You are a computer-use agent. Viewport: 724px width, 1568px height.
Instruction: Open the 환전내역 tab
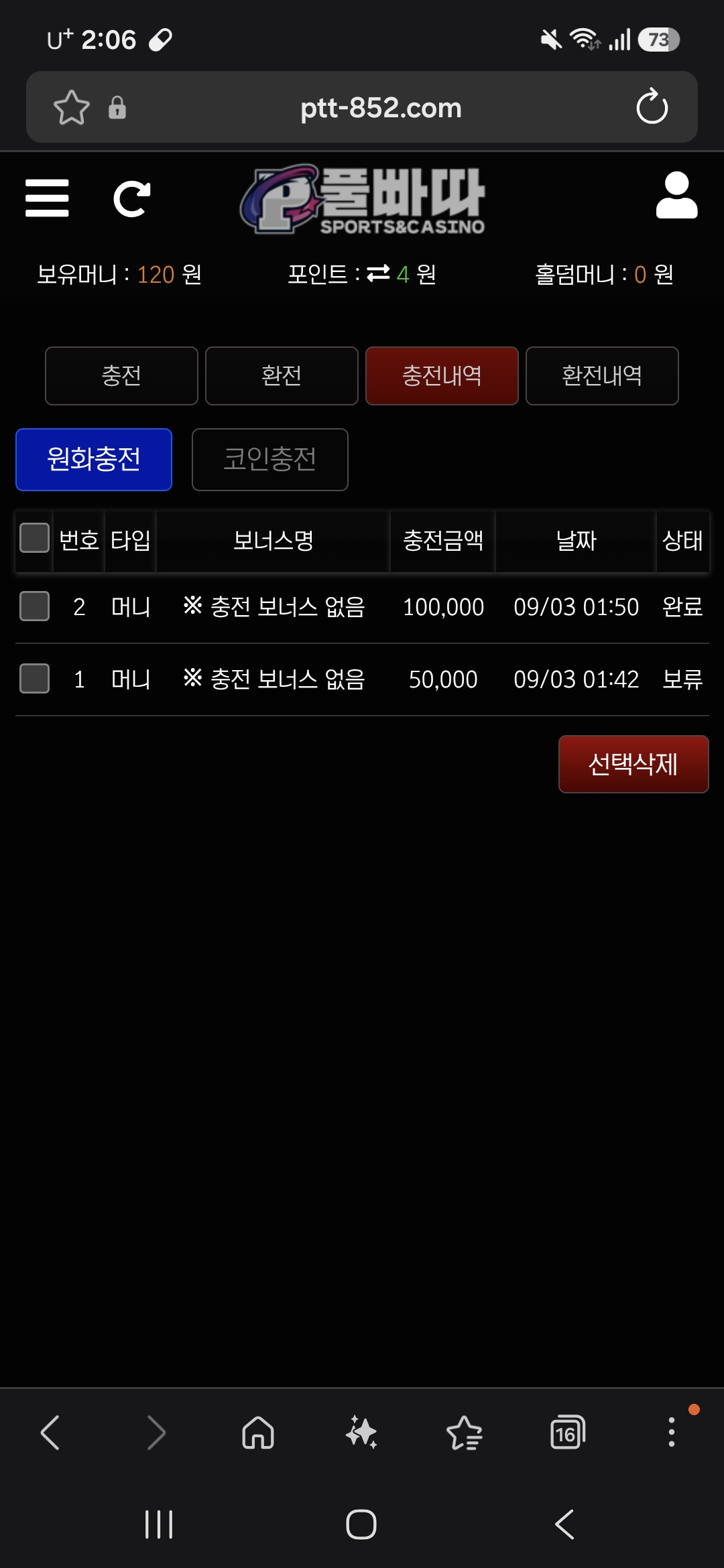pos(602,376)
